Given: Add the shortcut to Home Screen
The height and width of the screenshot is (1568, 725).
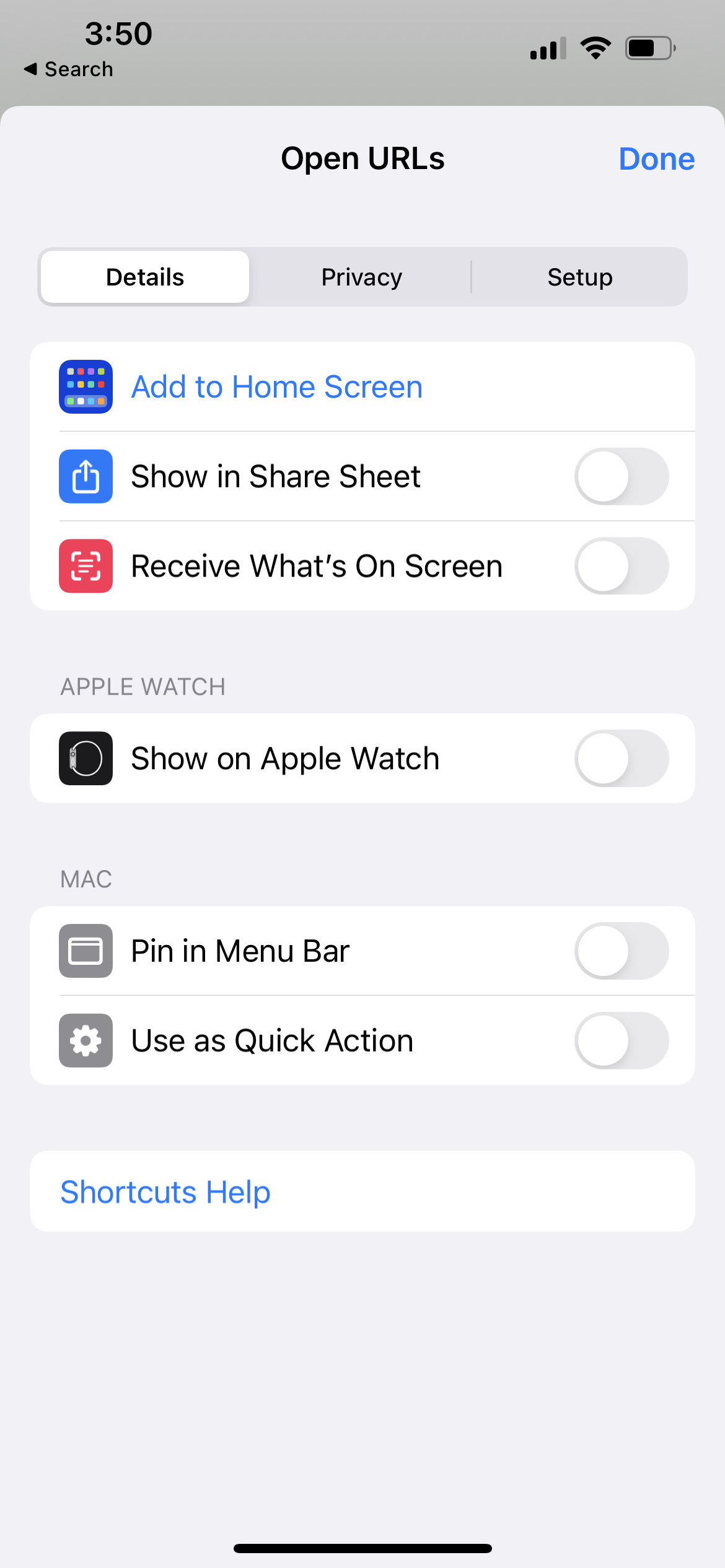Looking at the screenshot, I should 276,387.
